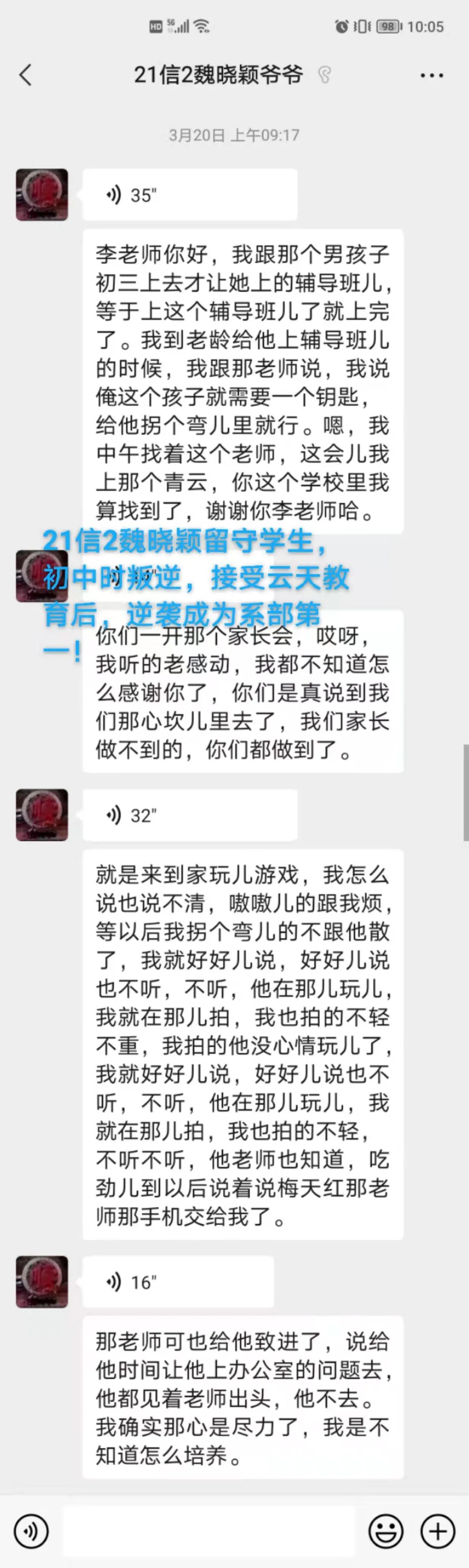This screenshot has width=469, height=1568.
Task: Open the plus attachments menu
Action: 438,1530
